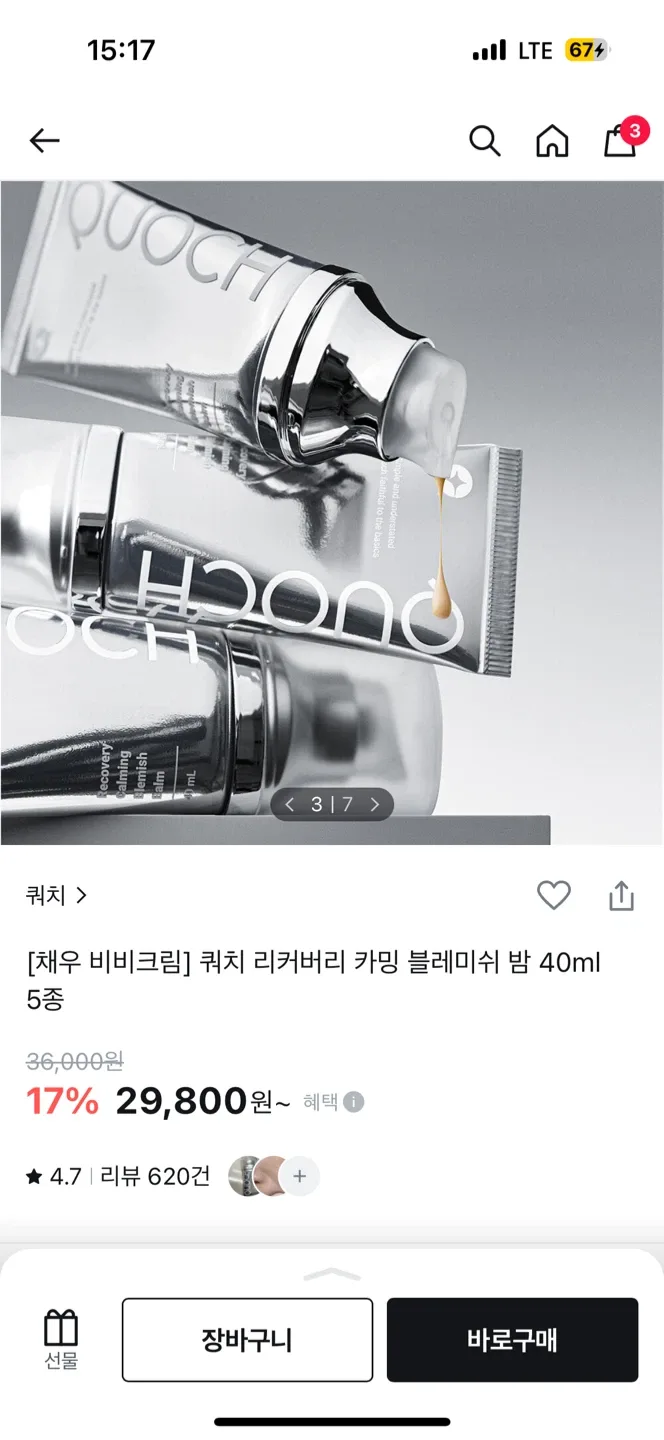Open the 리뷰 620건 reviews

[x=155, y=1176]
